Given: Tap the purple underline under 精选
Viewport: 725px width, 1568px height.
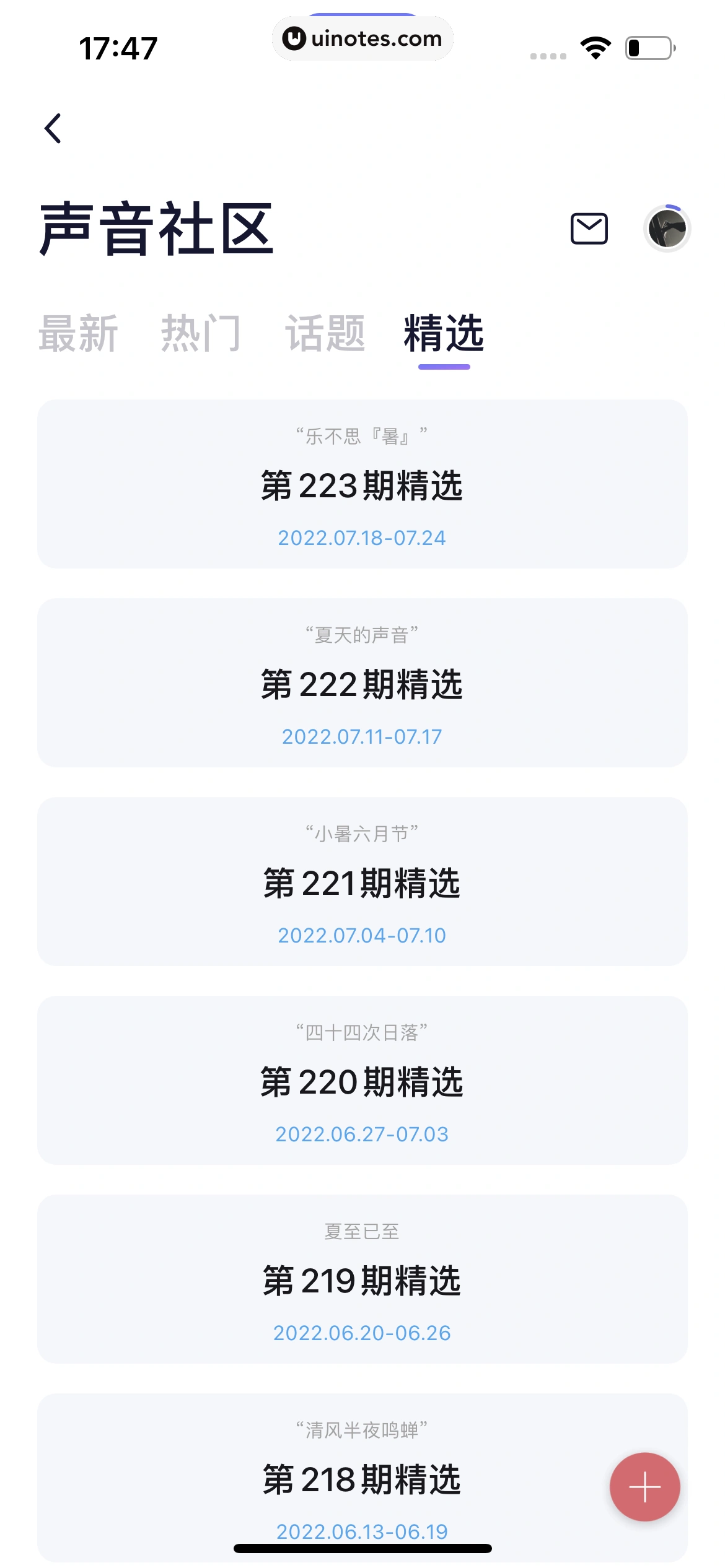Looking at the screenshot, I should 444,367.
